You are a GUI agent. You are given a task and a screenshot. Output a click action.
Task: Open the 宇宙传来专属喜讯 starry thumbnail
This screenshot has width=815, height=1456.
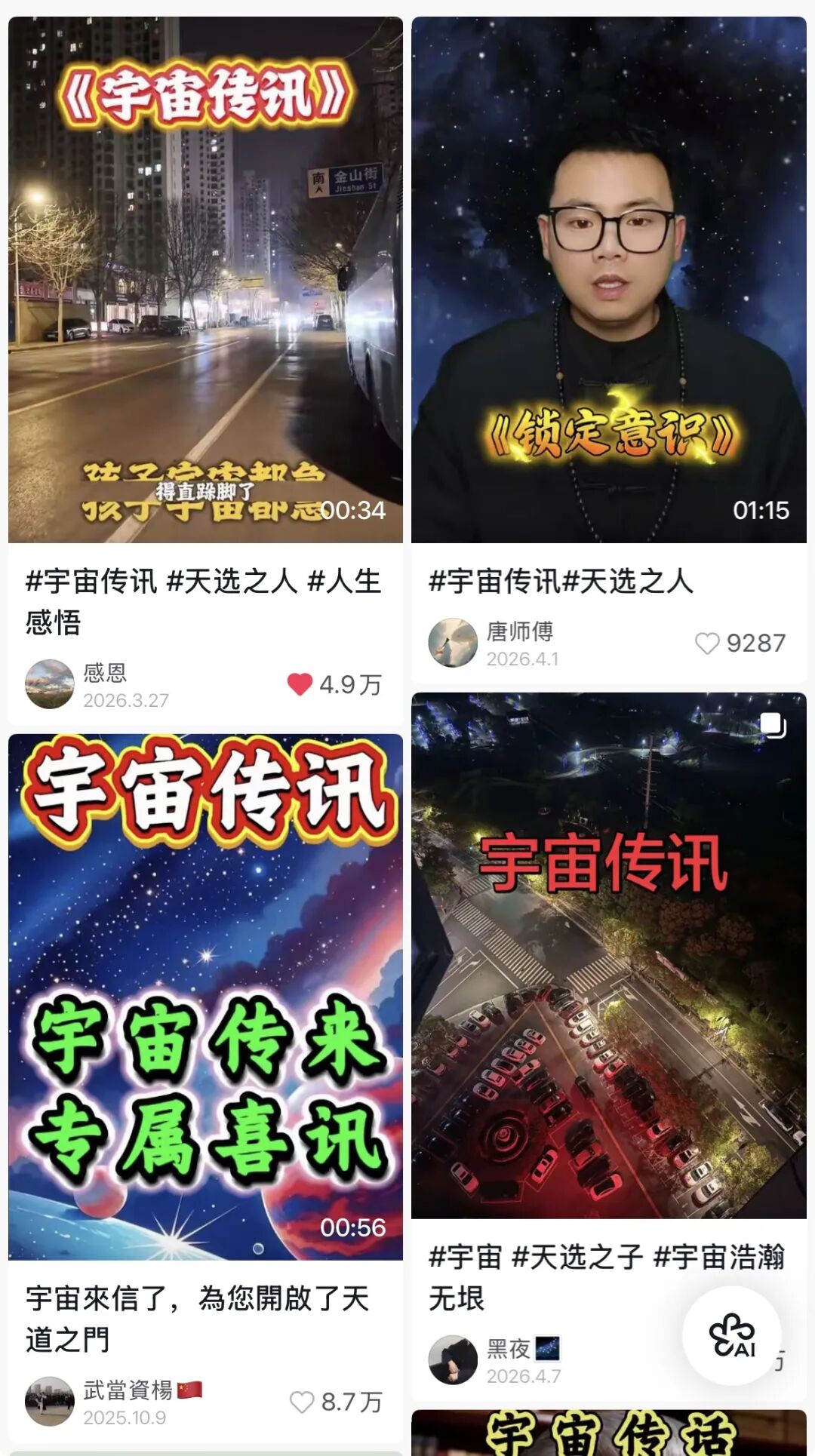(204, 988)
